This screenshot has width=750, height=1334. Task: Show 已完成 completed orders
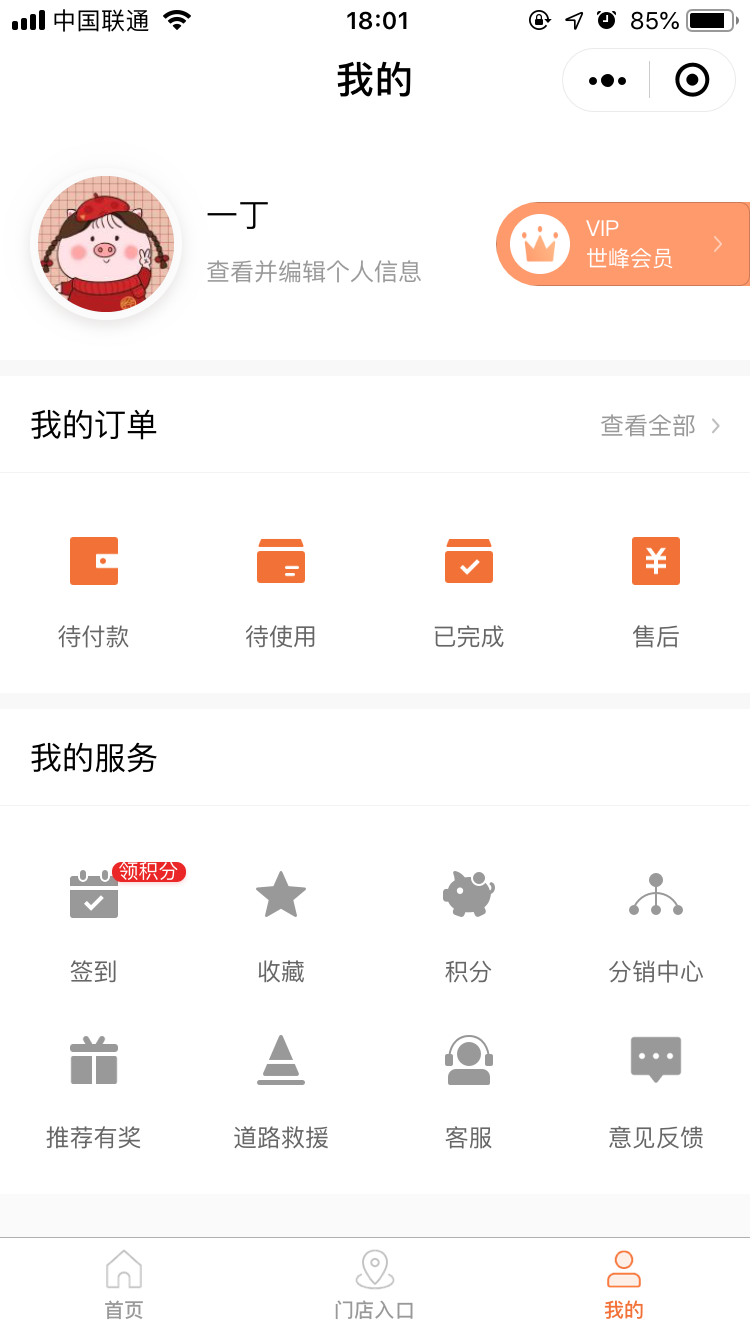pyautogui.click(x=469, y=590)
